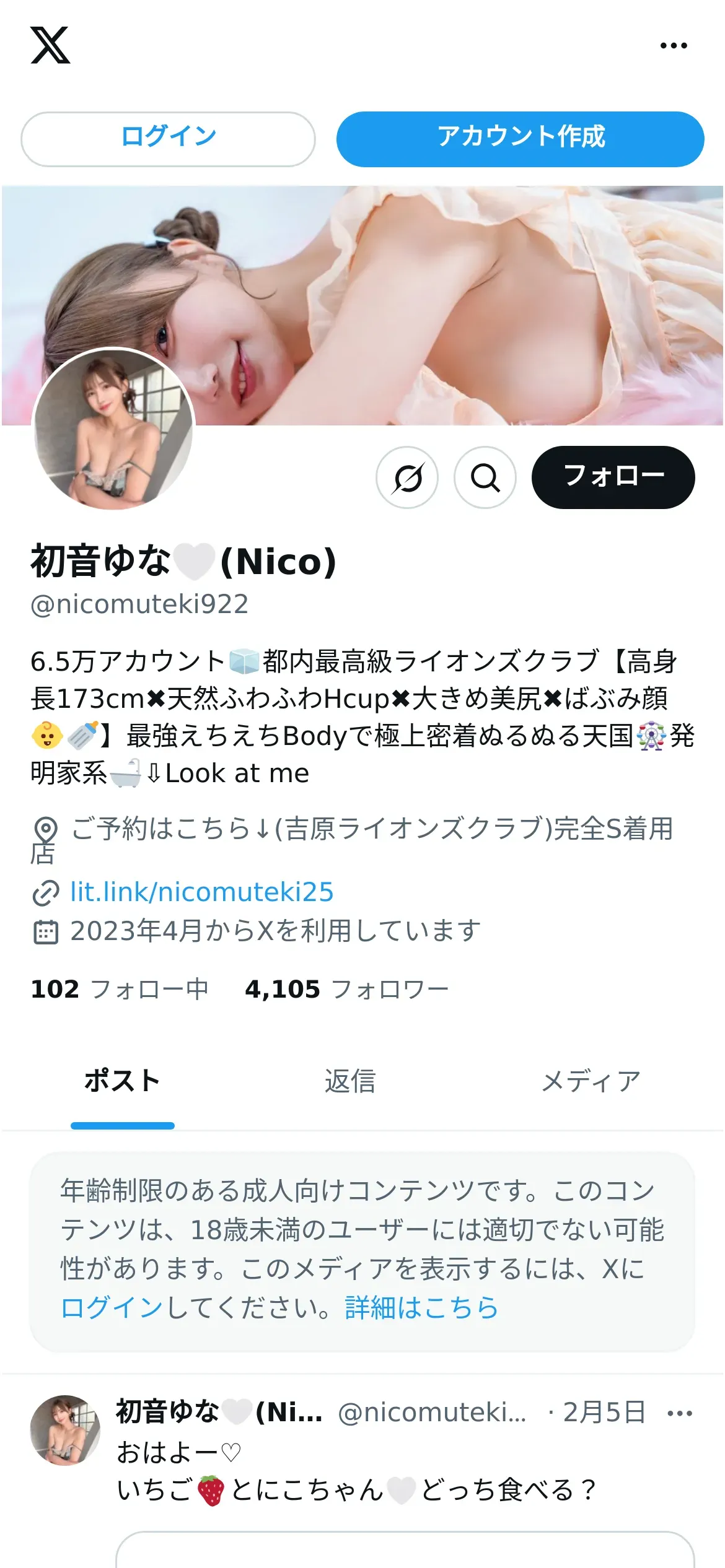Tap the avatar on the 2月5日 post

pyautogui.click(x=65, y=1431)
